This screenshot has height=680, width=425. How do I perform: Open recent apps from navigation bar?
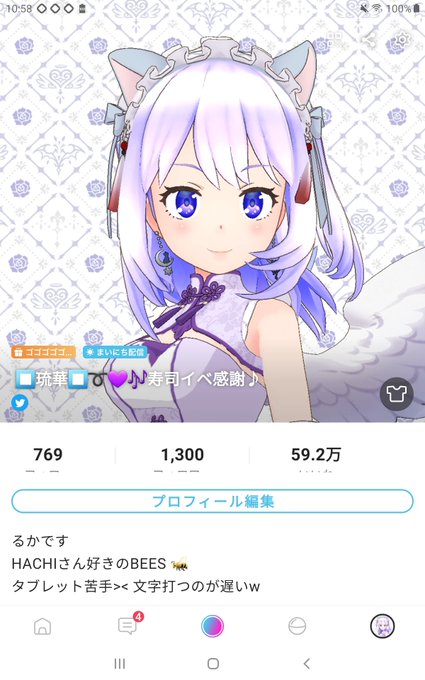119,663
